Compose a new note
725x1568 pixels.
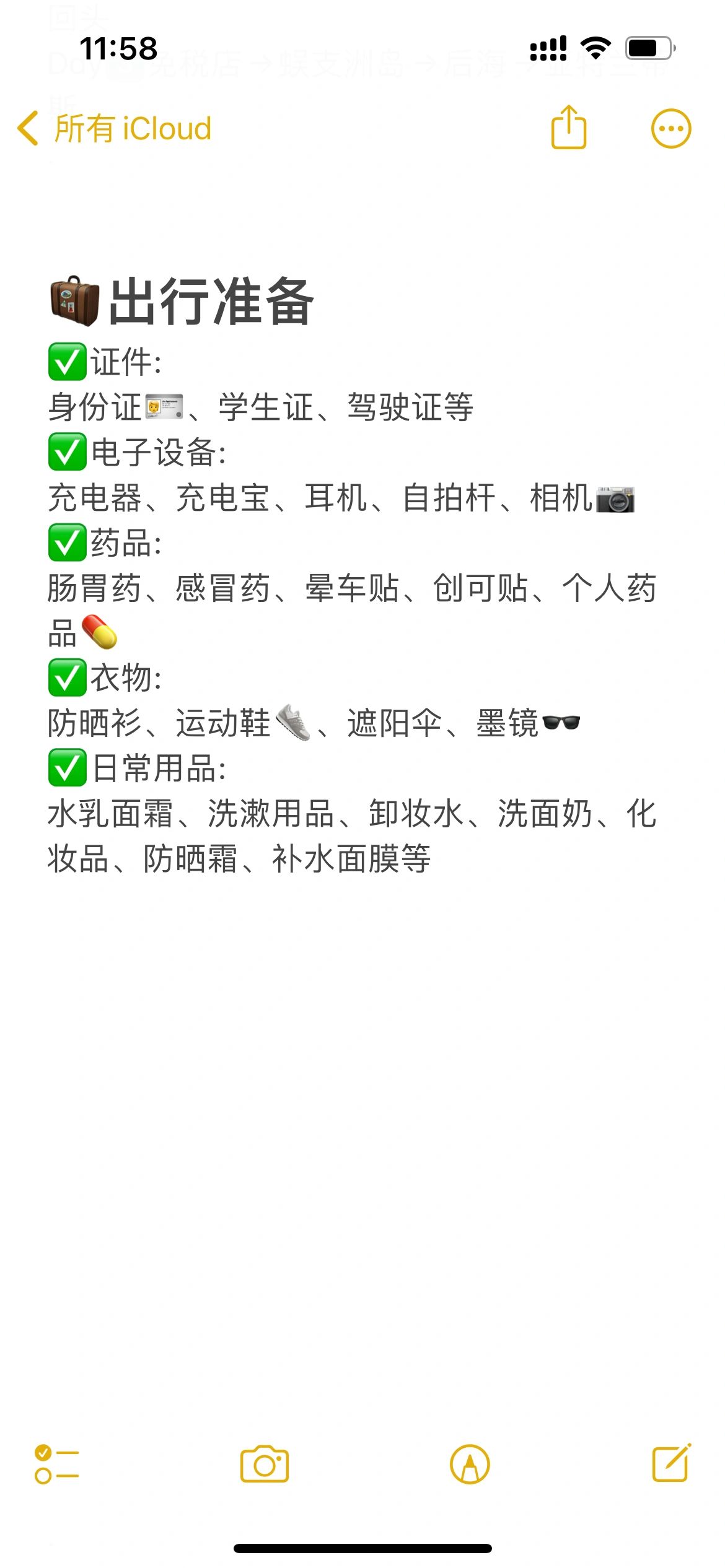pos(672,1463)
